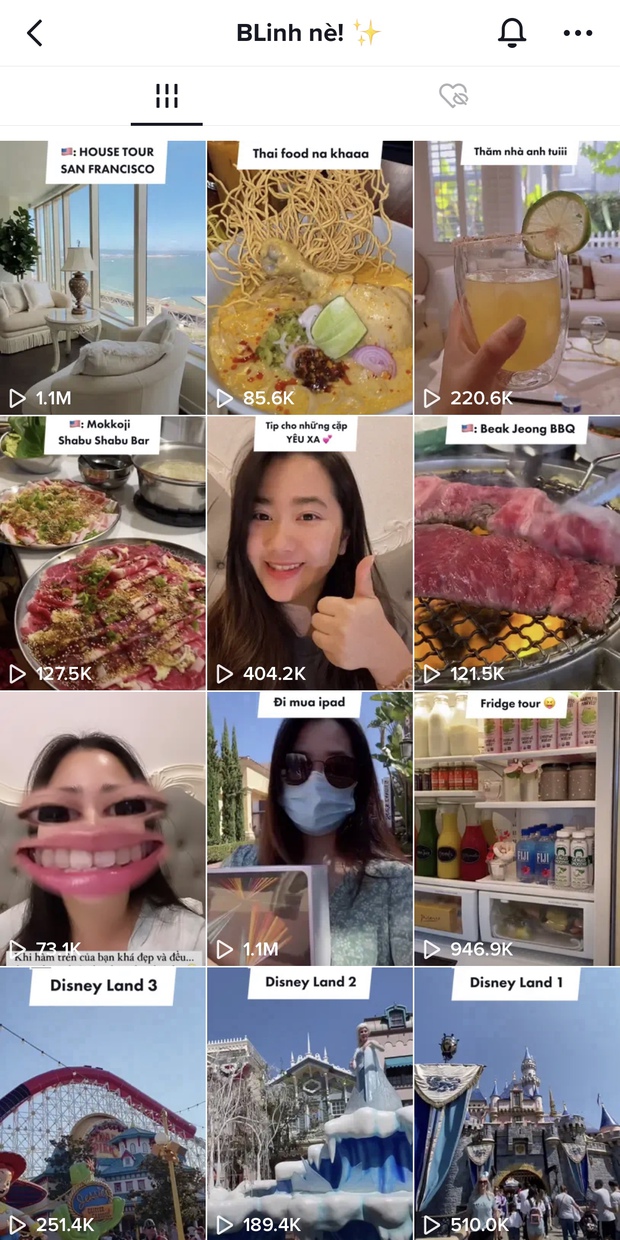
Task: Open the Tip cho những cặp yêu xa video
Action: point(310,553)
